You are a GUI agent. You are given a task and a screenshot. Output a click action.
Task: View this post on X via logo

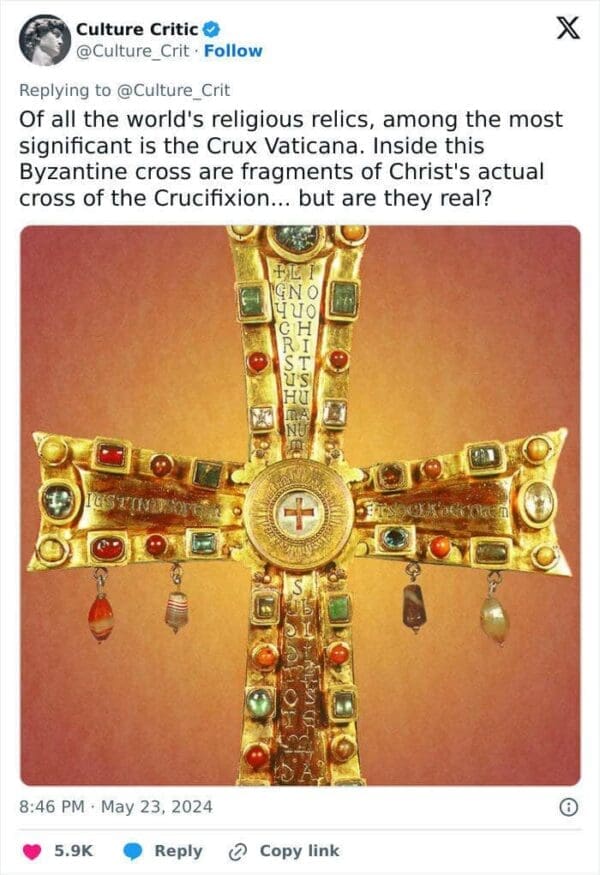(x=566, y=31)
